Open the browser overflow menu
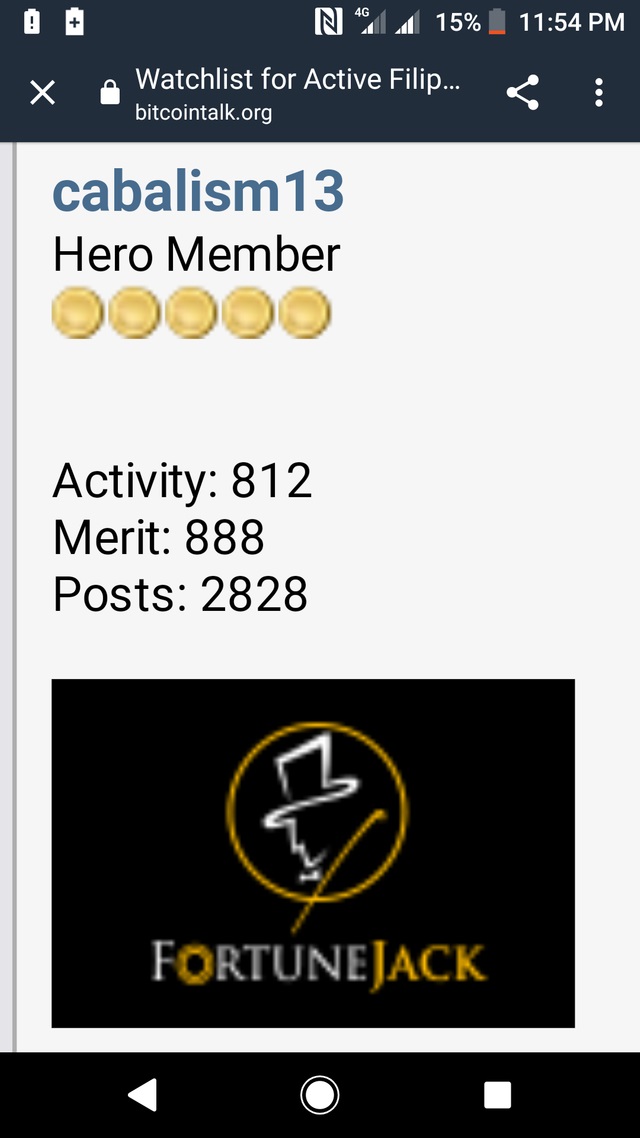This screenshot has width=640, height=1138. [598, 93]
